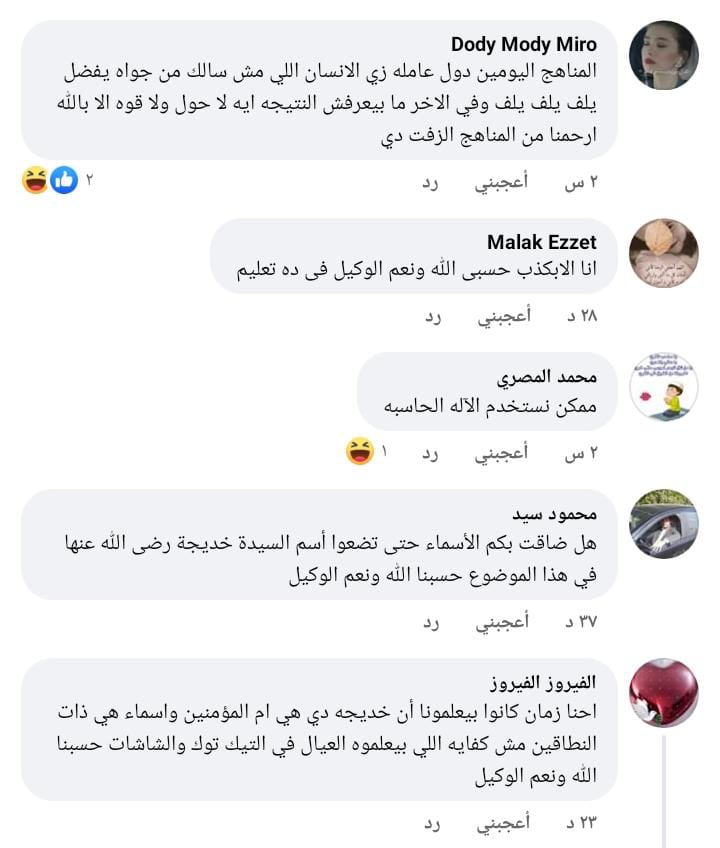This screenshot has height=848, width=720.
Task: Reply to محمد المصري's comment
Action: [431, 453]
